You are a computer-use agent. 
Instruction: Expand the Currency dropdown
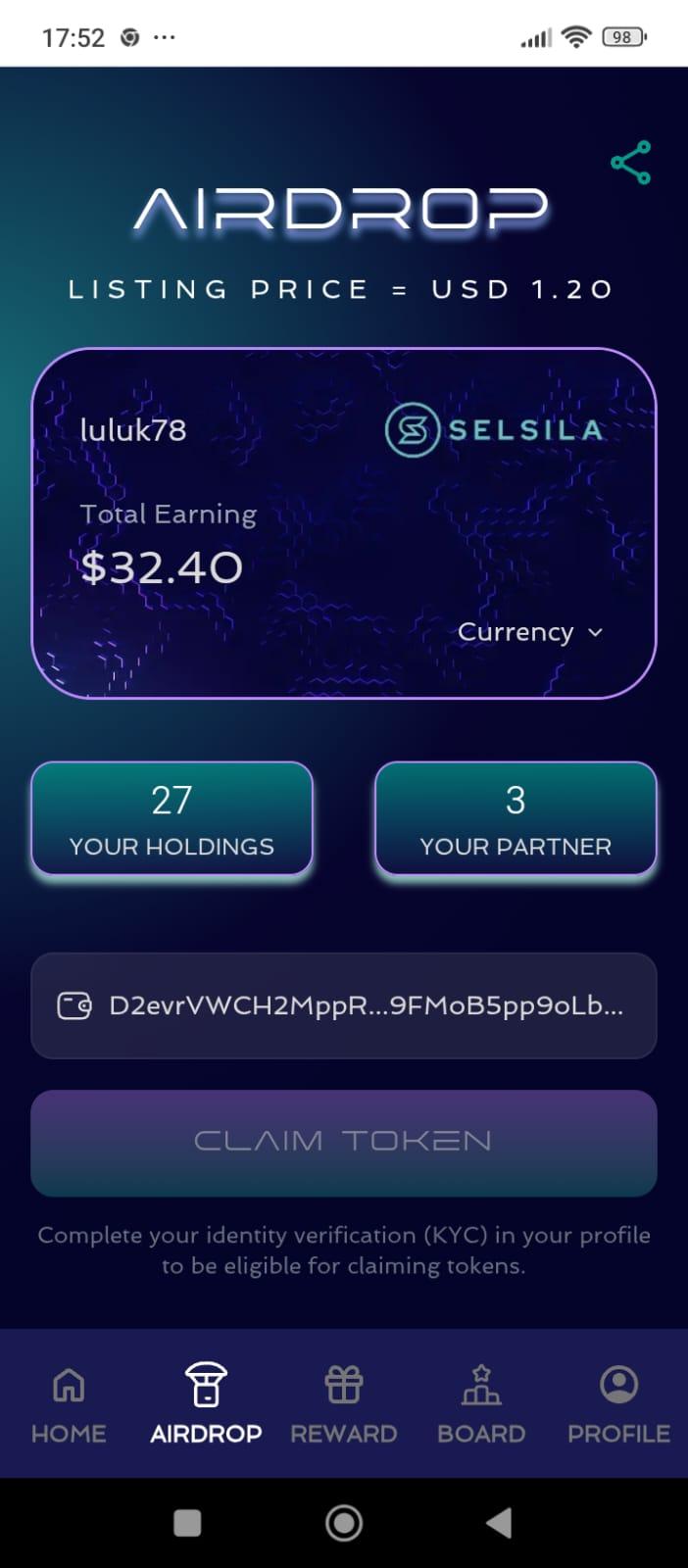529,632
